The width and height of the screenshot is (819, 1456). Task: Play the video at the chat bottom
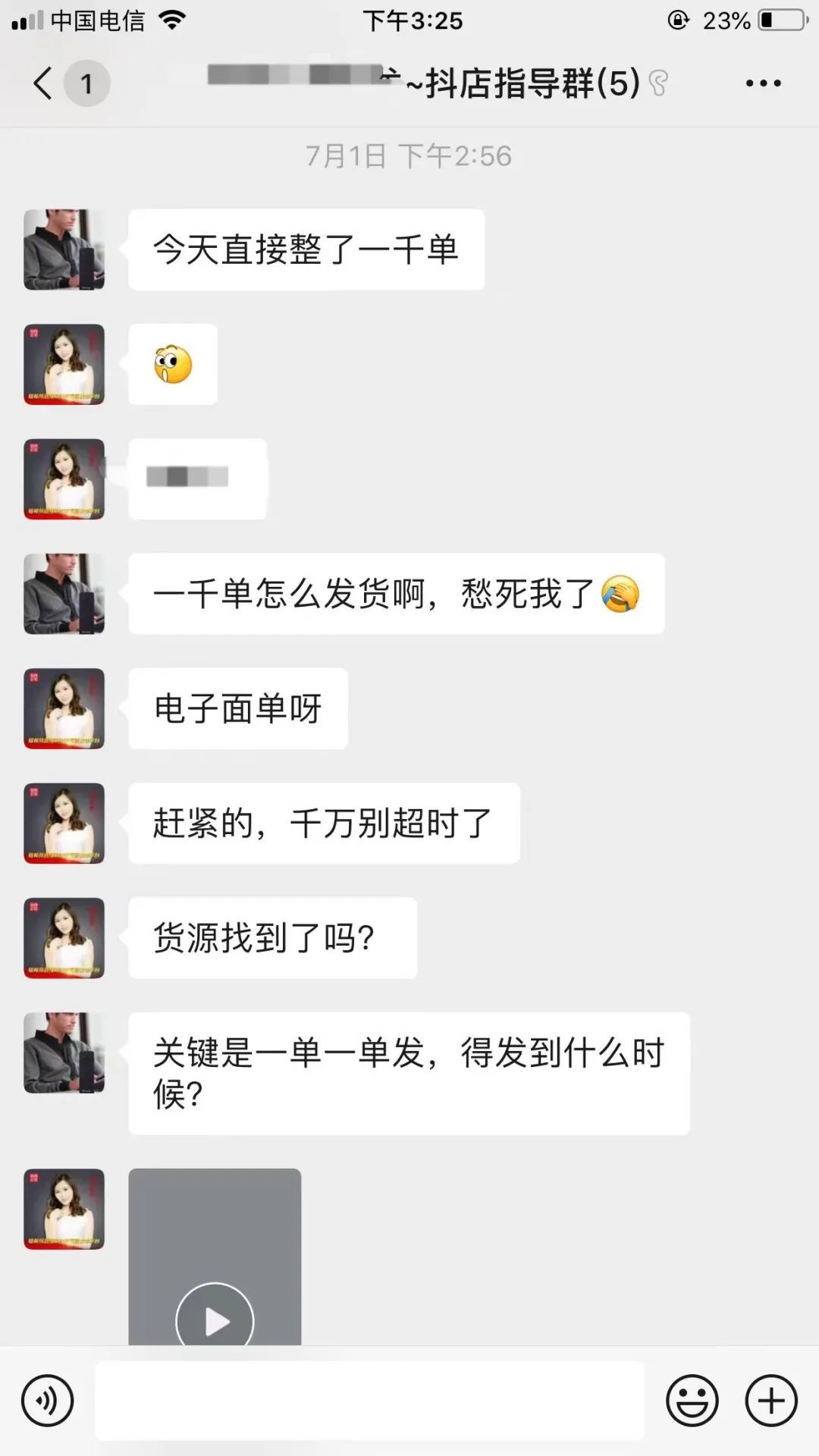click(215, 1319)
